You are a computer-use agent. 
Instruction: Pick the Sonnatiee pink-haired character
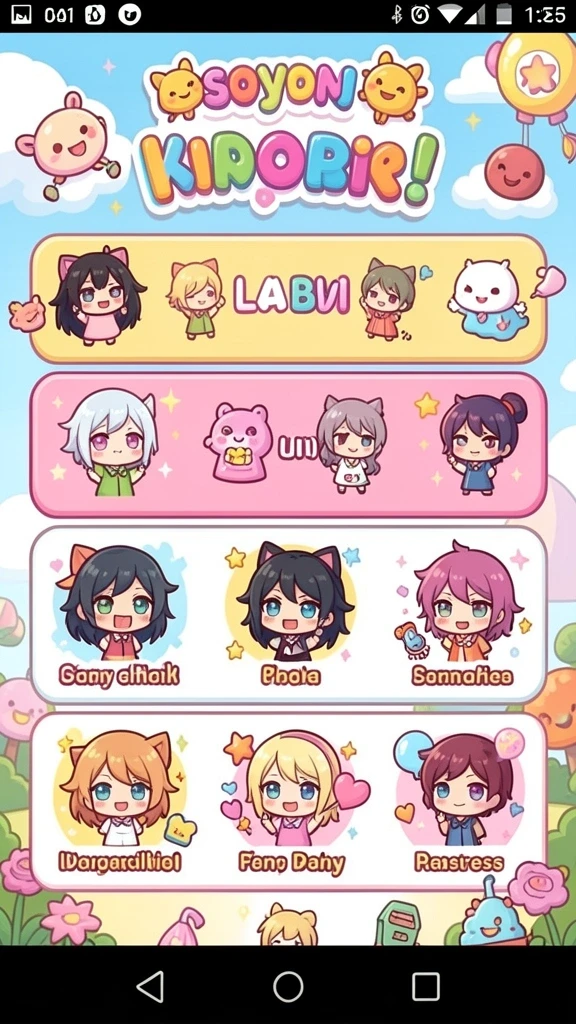point(462,614)
